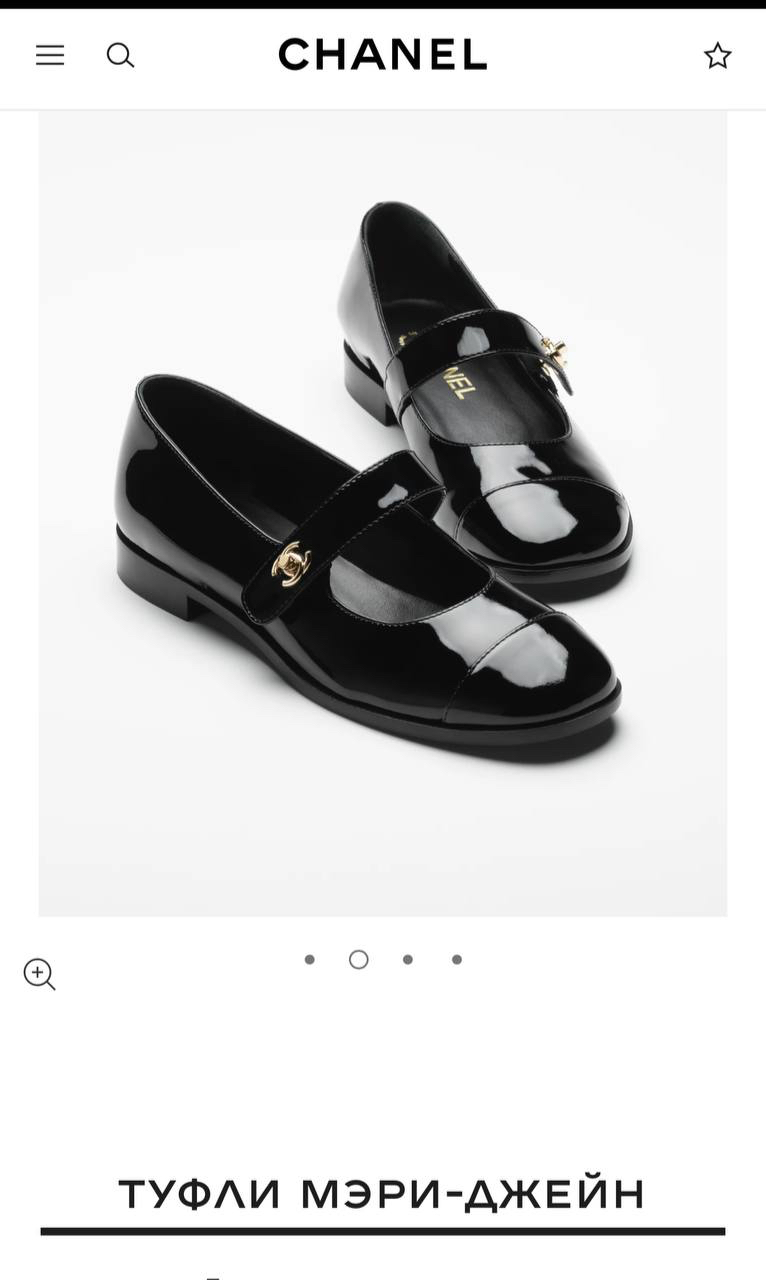Add the Mary Jane shoes to wishlist
The height and width of the screenshot is (1280, 766).
click(717, 56)
